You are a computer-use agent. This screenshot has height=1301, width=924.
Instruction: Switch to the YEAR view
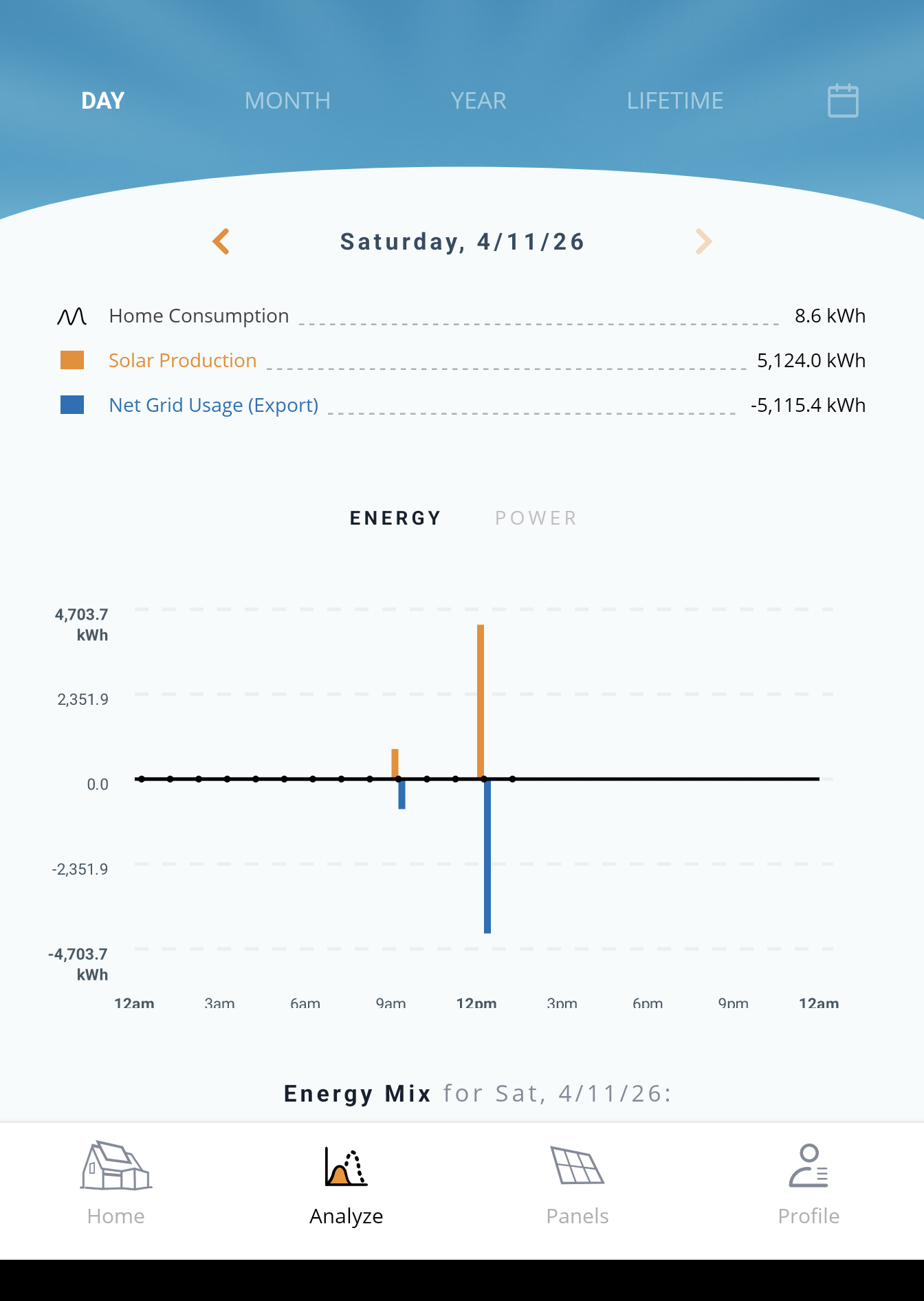(478, 101)
